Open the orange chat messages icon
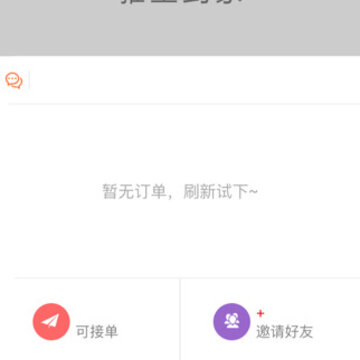This screenshot has height=360, width=360. (14, 80)
